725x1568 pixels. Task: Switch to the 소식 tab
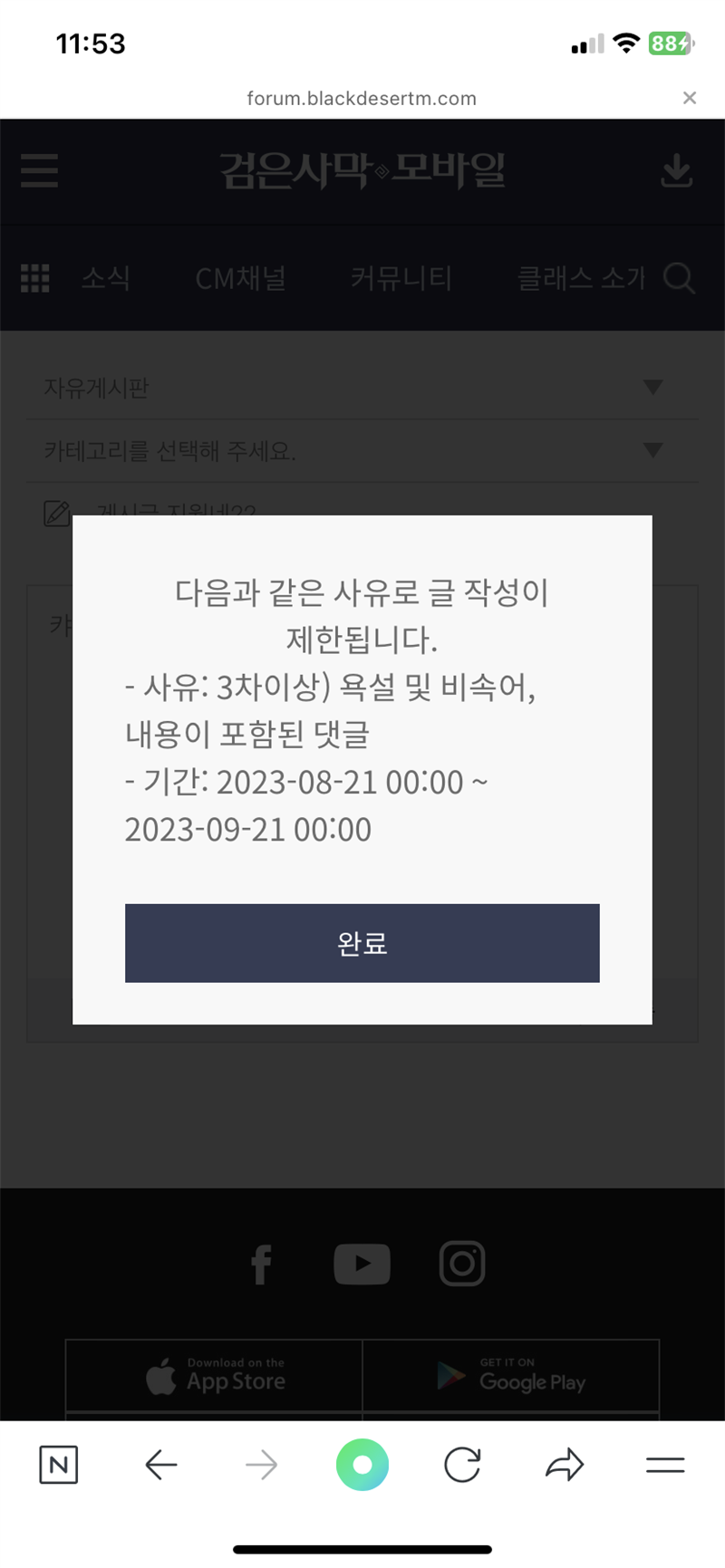pos(106,278)
